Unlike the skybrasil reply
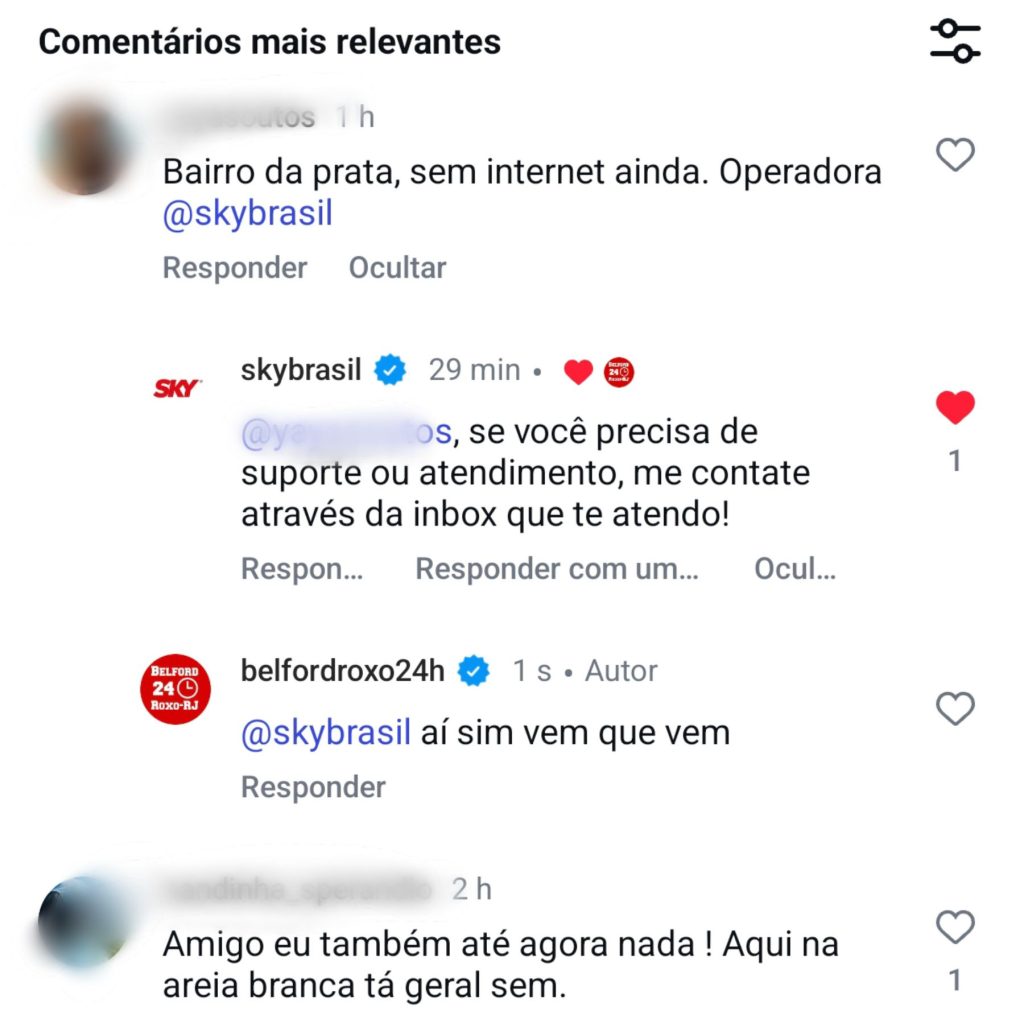The image size is (1024, 1024). tap(955, 407)
